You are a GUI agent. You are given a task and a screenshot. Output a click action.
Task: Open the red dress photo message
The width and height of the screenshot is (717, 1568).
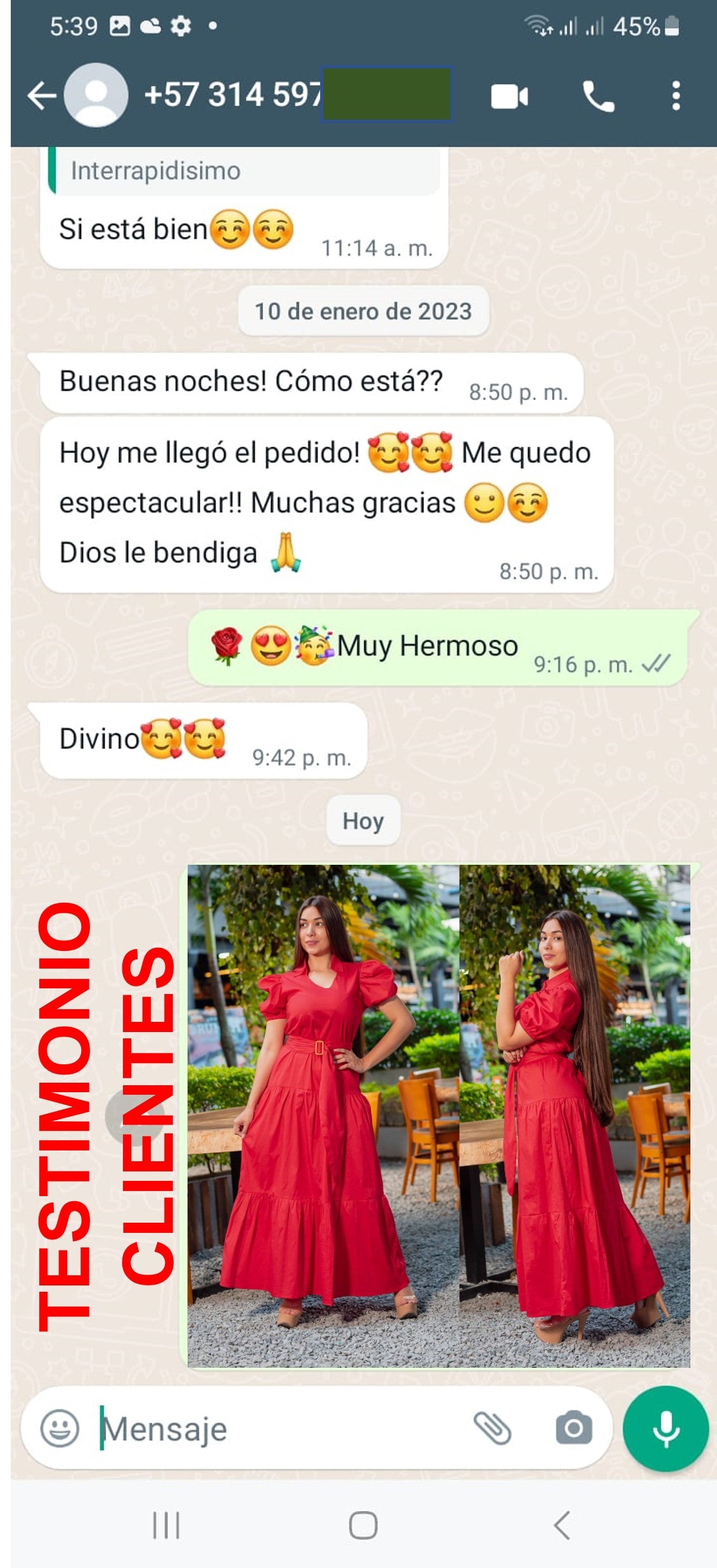pyautogui.click(x=439, y=1115)
